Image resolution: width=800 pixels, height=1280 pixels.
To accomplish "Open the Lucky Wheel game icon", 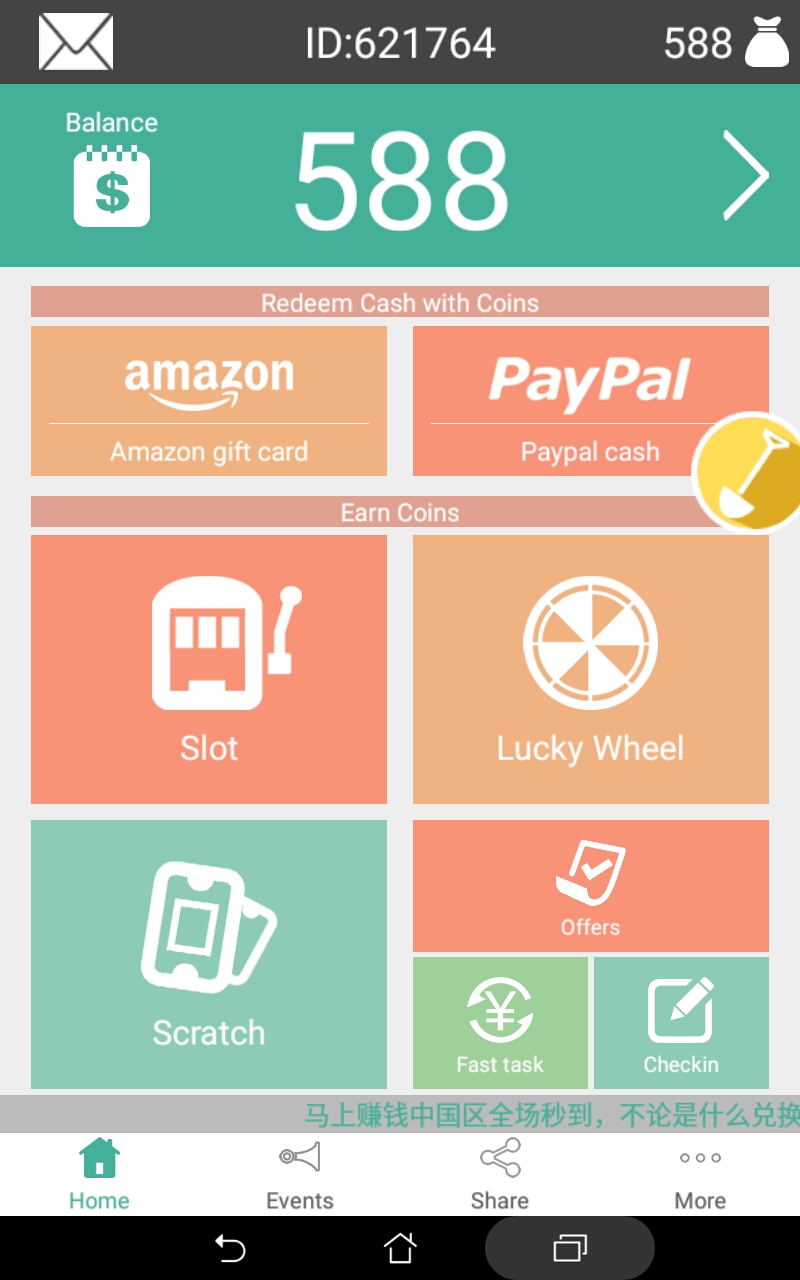I will point(590,643).
